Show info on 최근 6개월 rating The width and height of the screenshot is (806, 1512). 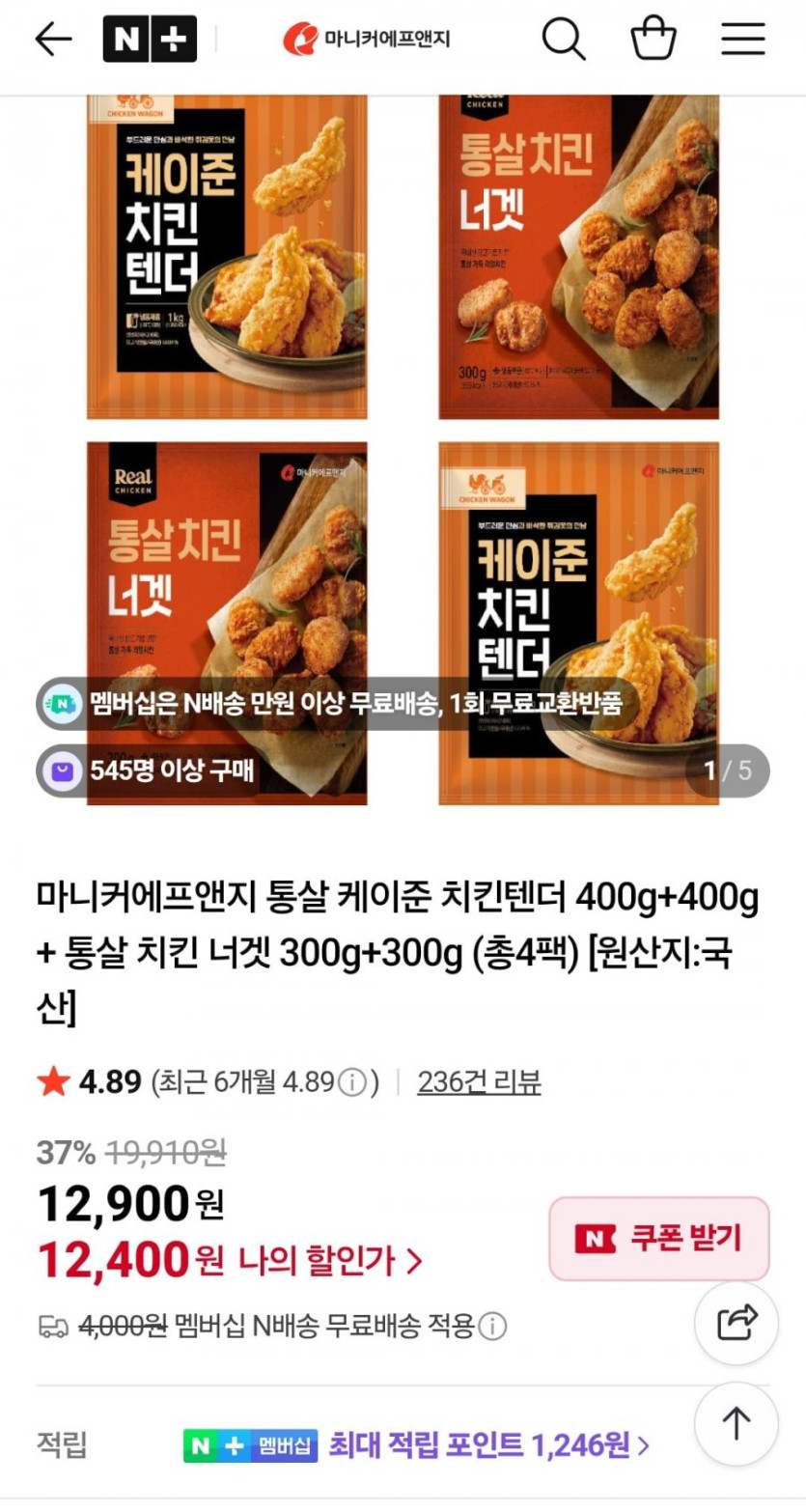pyautogui.click(x=354, y=1083)
